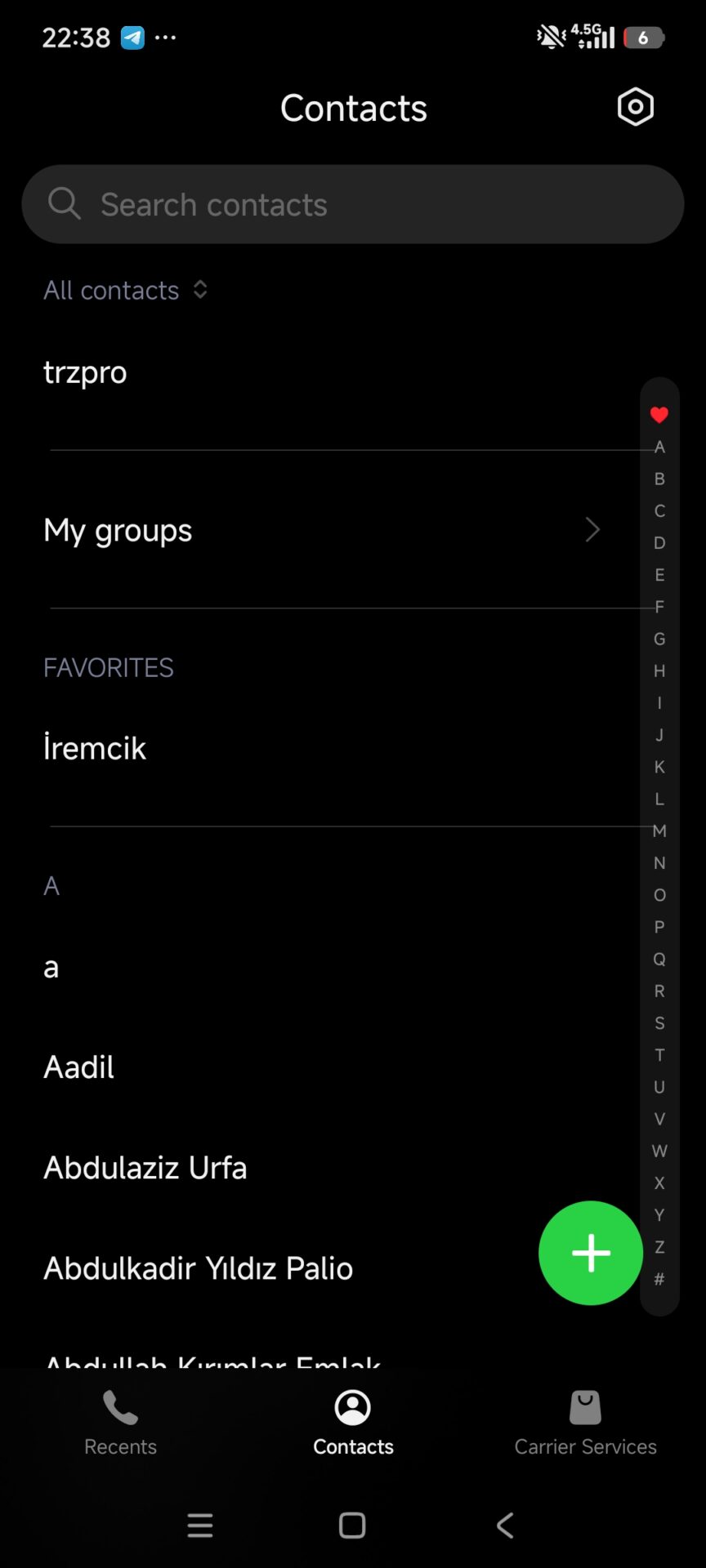Switch to the Carrier Services tab
Viewport: 706px width, 1568px height.
pyautogui.click(x=585, y=1423)
